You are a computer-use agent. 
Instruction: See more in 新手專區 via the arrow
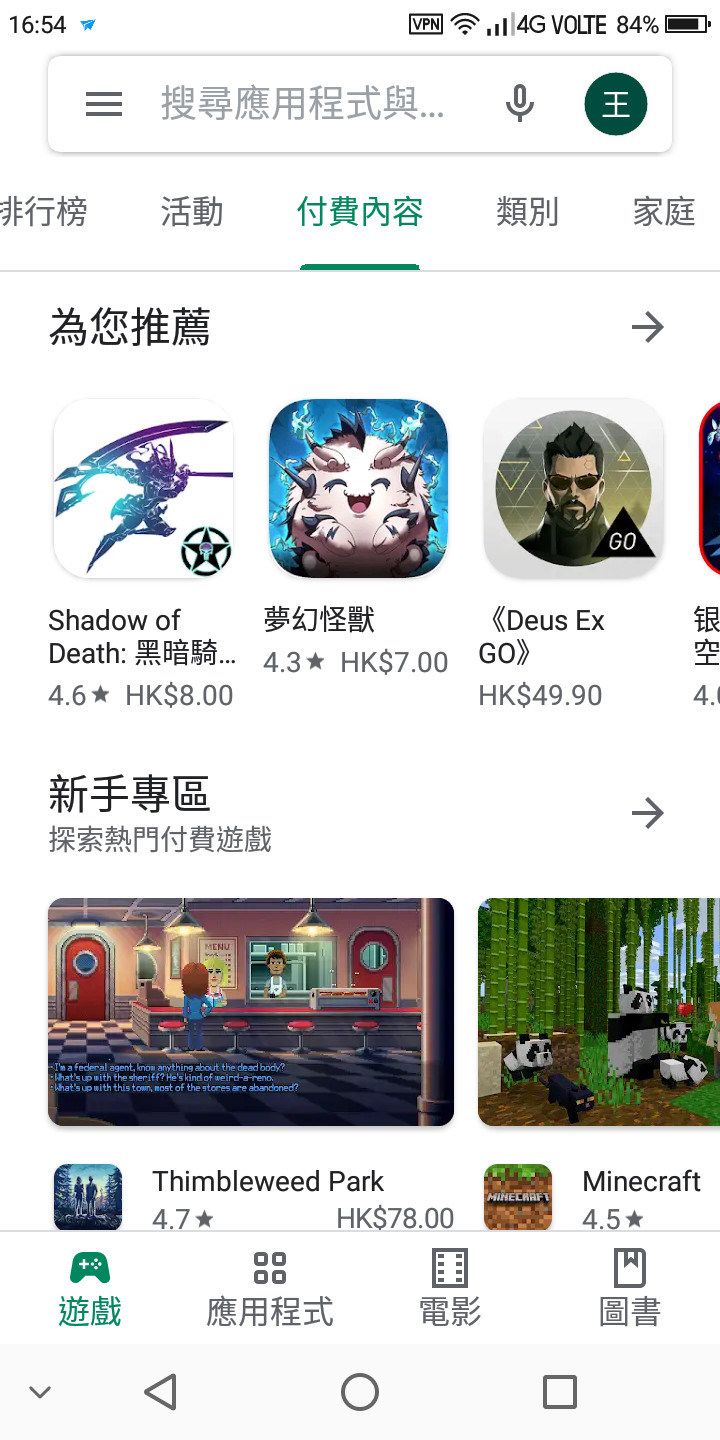(648, 813)
